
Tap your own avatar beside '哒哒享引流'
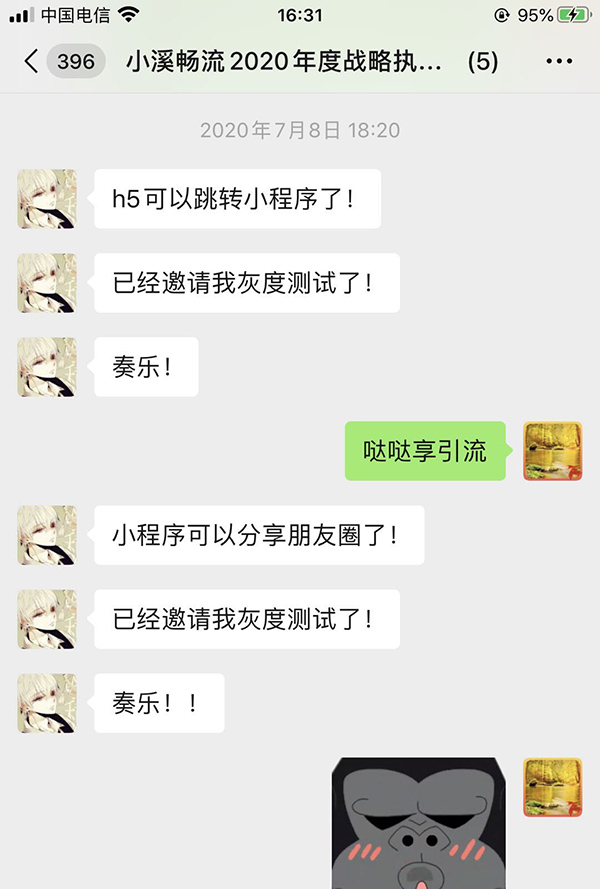coord(553,451)
